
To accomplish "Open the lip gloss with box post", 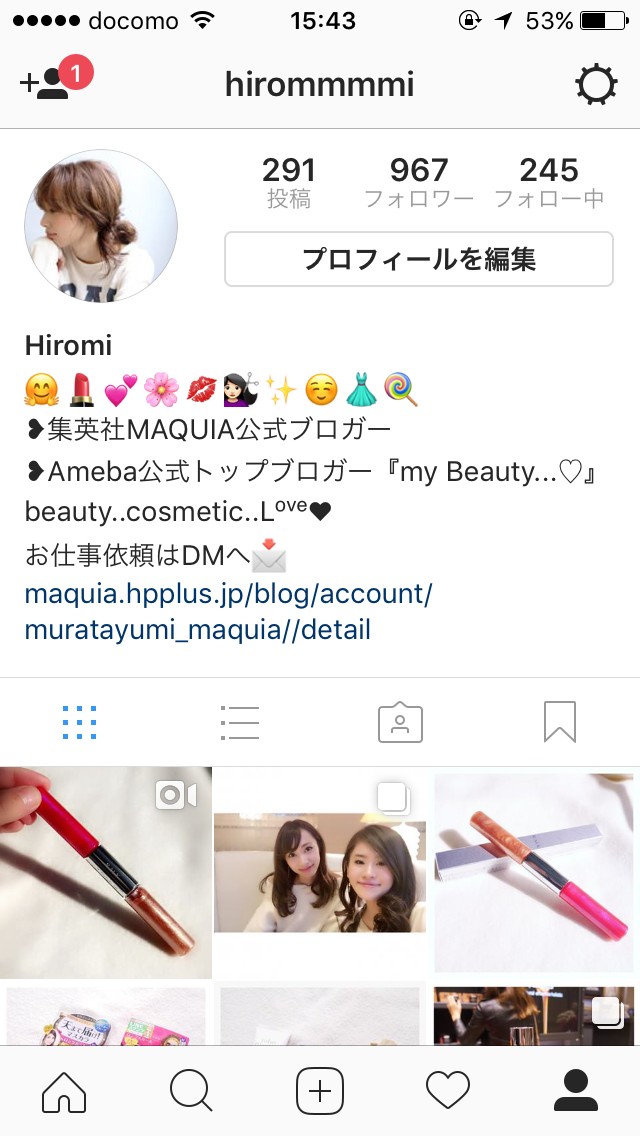I will click(x=535, y=872).
